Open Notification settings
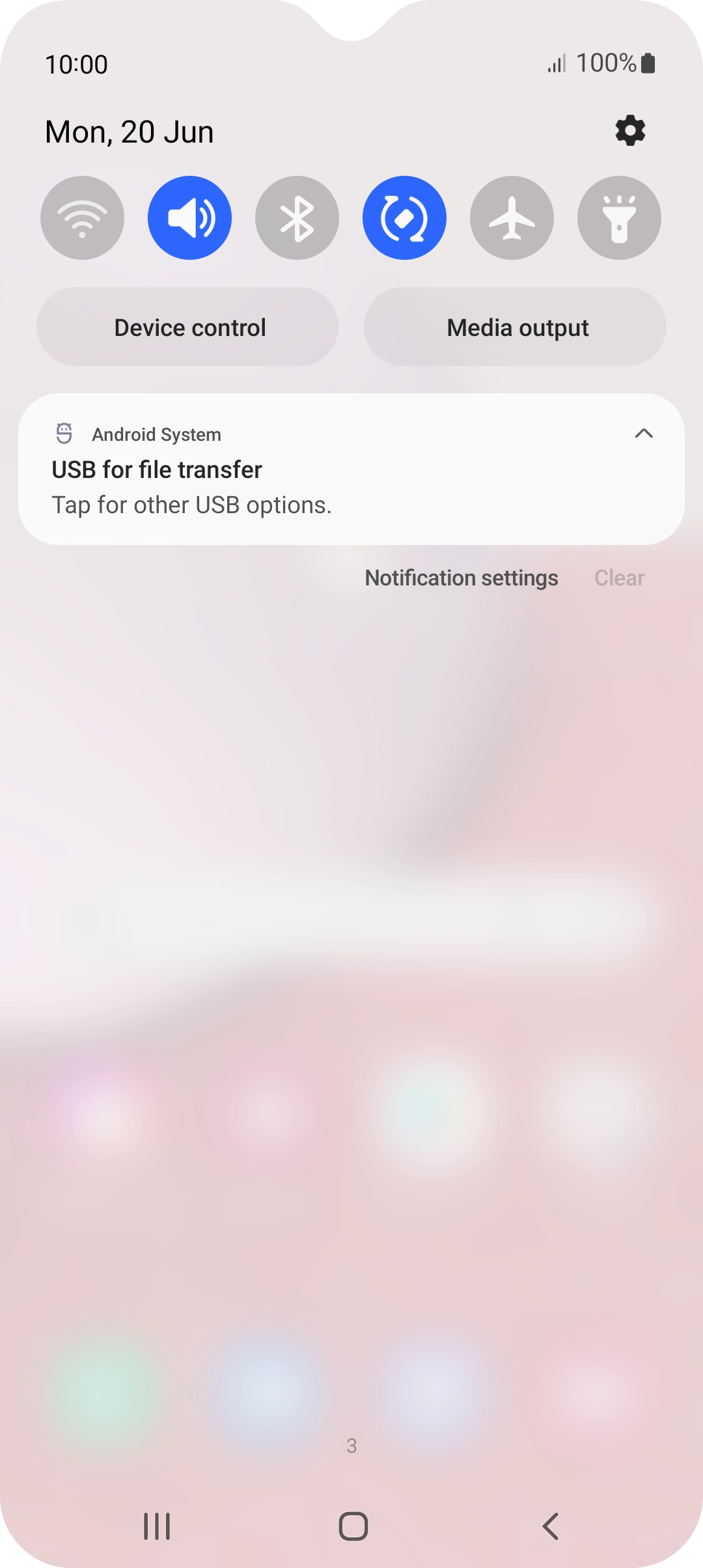Image resolution: width=703 pixels, height=1568 pixels. (x=462, y=578)
